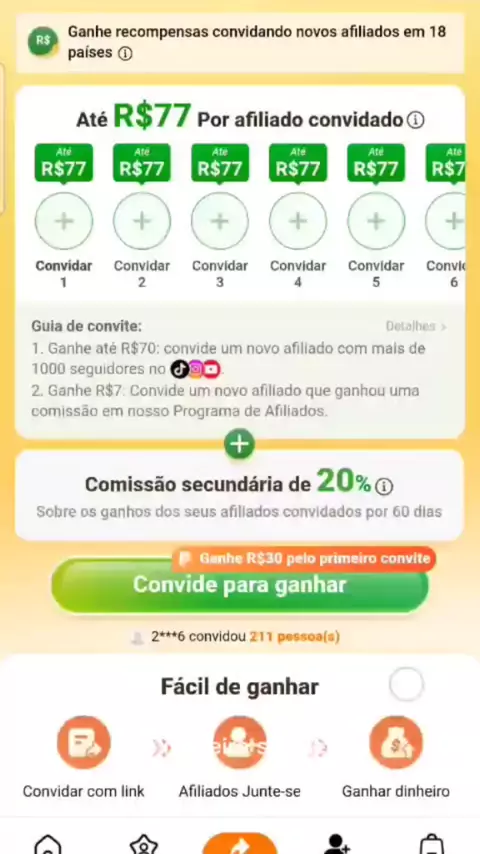Tap the plus circle above Convidar 4
480x854 pixels.
coord(298,221)
